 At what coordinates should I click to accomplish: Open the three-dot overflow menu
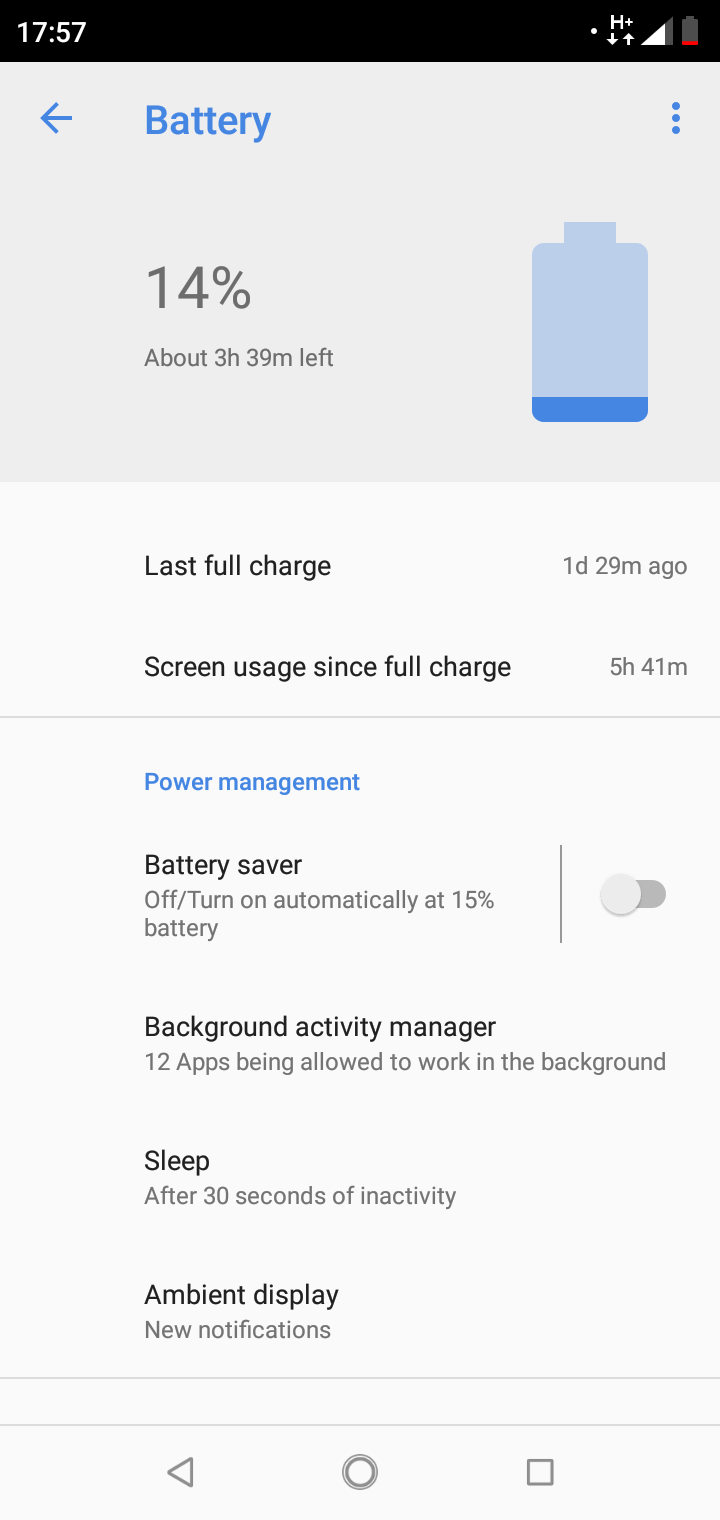[x=676, y=119]
